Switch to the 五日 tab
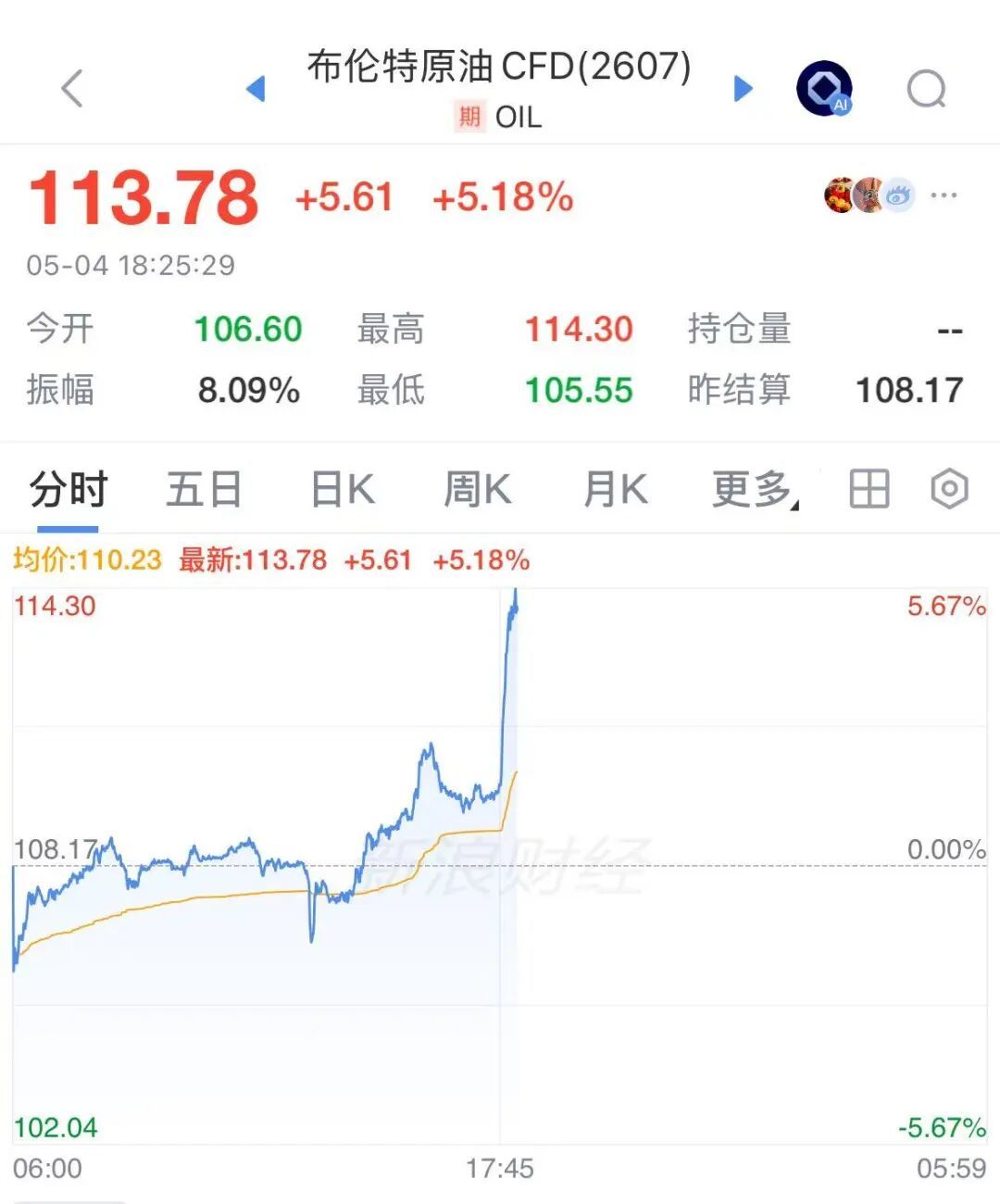The width and height of the screenshot is (1000, 1204). click(204, 490)
